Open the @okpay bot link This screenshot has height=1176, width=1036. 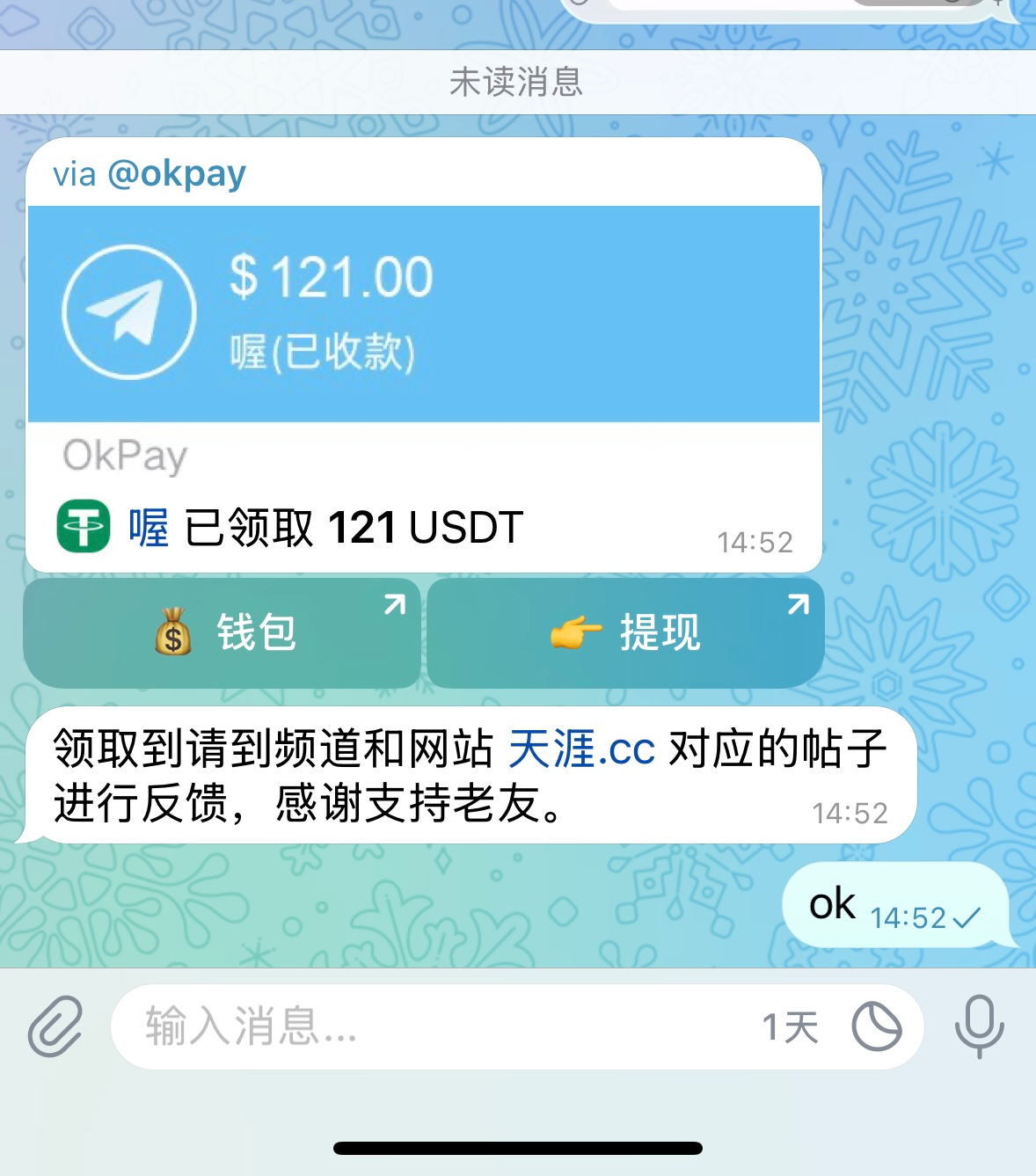tap(176, 173)
